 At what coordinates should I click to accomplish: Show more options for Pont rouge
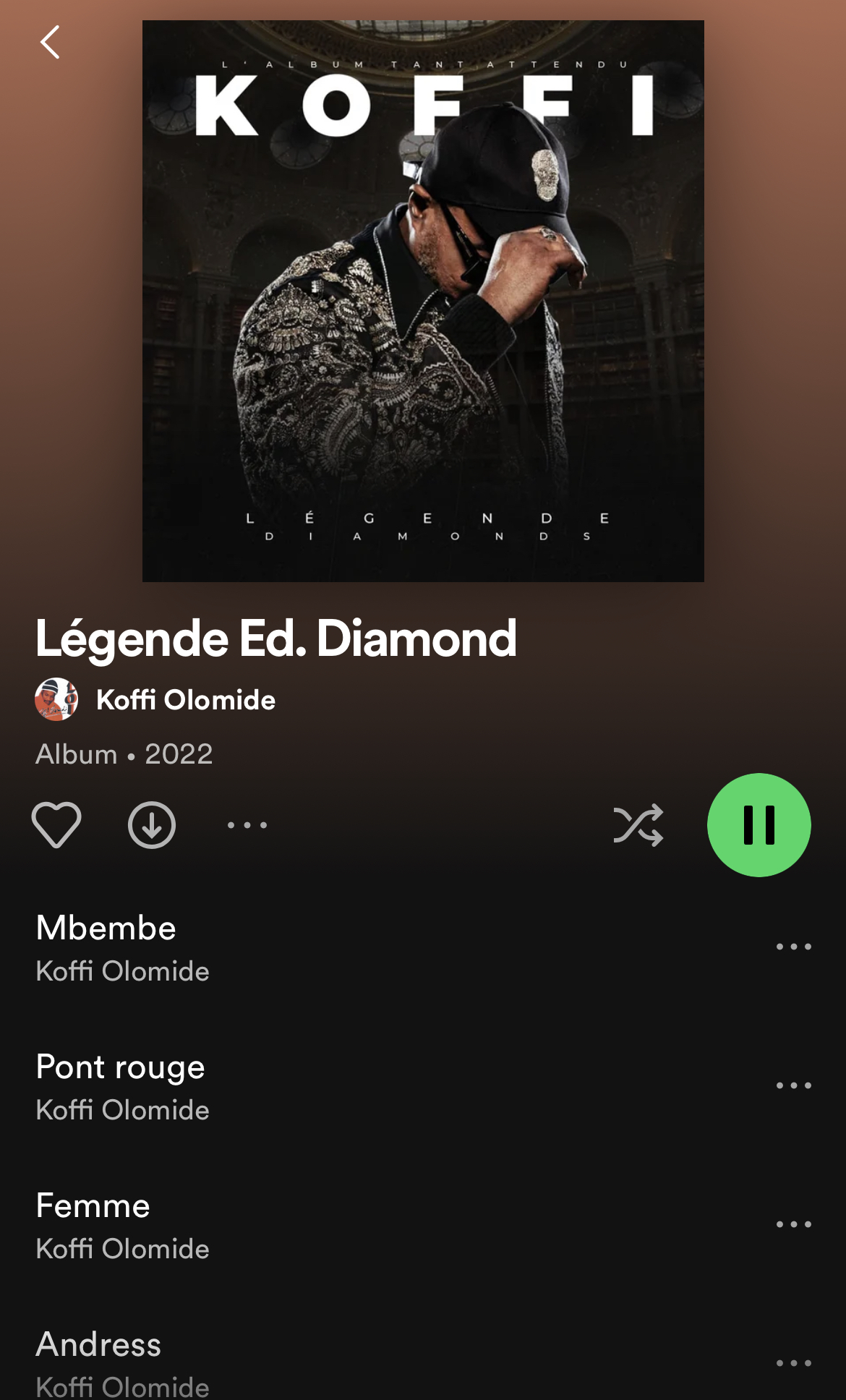[793, 1085]
